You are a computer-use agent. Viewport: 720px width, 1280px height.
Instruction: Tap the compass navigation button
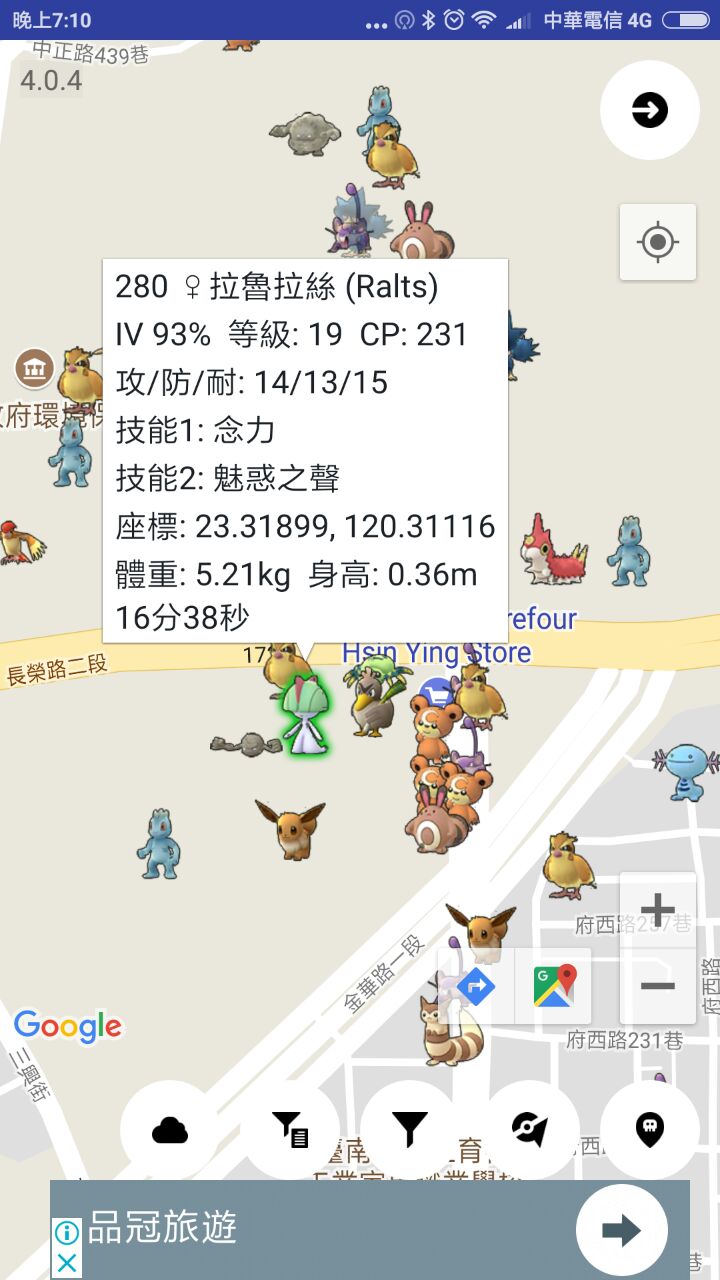(530, 1130)
